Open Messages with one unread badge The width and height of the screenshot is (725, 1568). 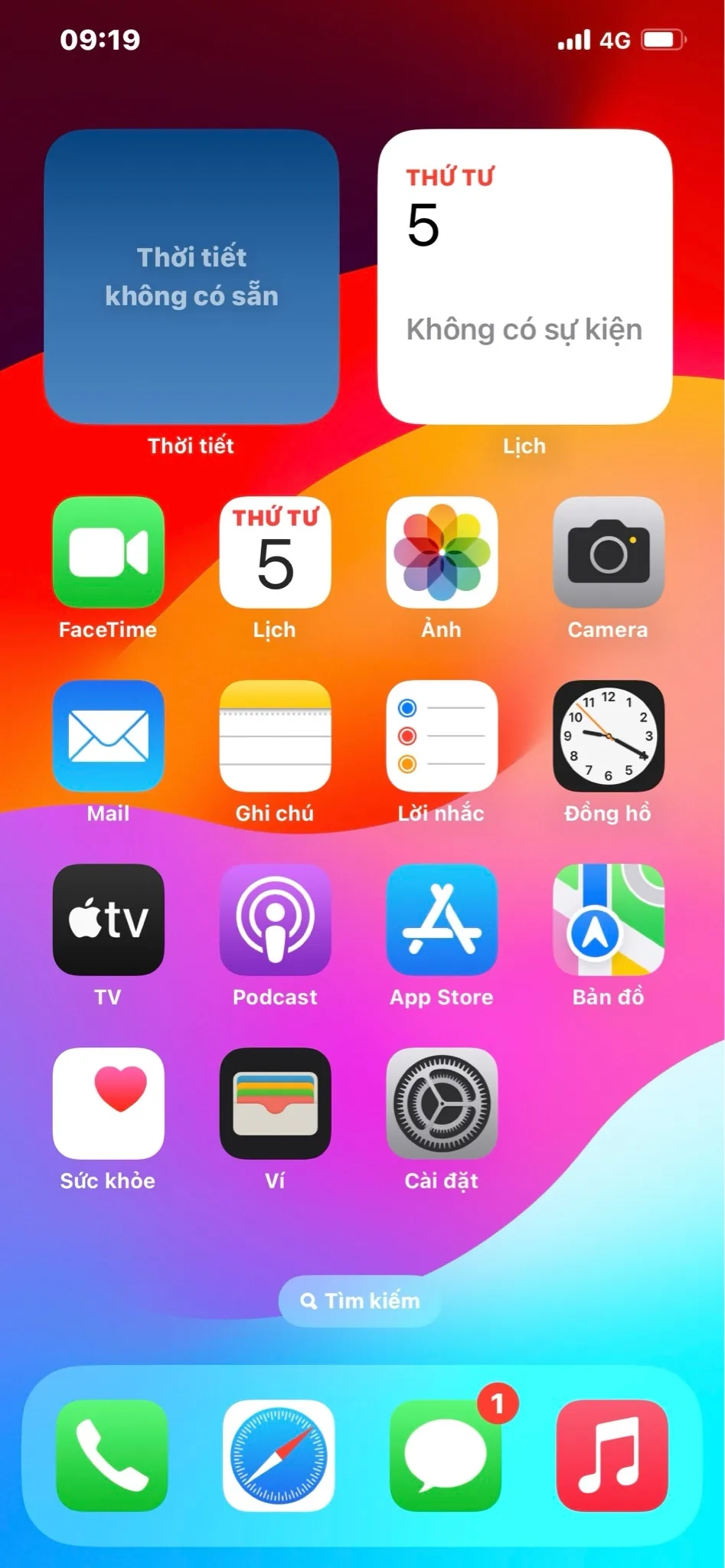[x=446, y=1455]
